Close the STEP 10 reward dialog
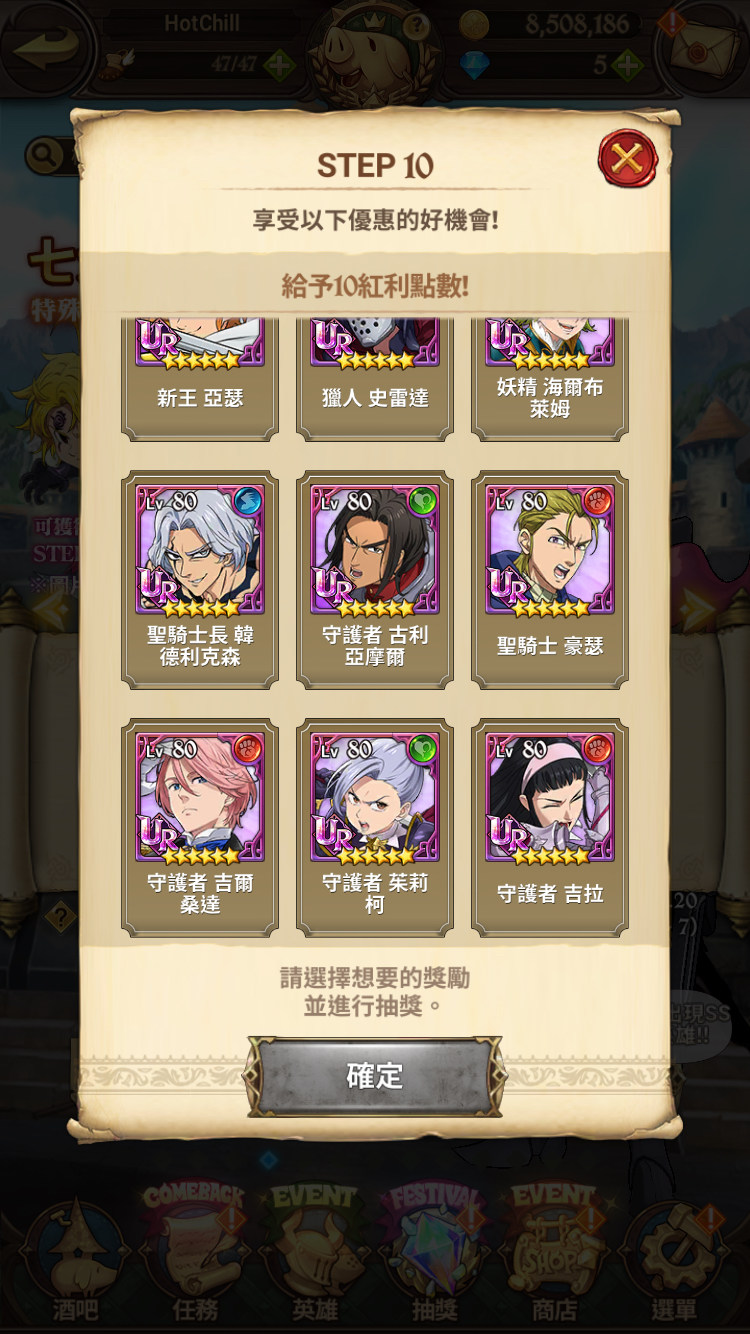 627,158
